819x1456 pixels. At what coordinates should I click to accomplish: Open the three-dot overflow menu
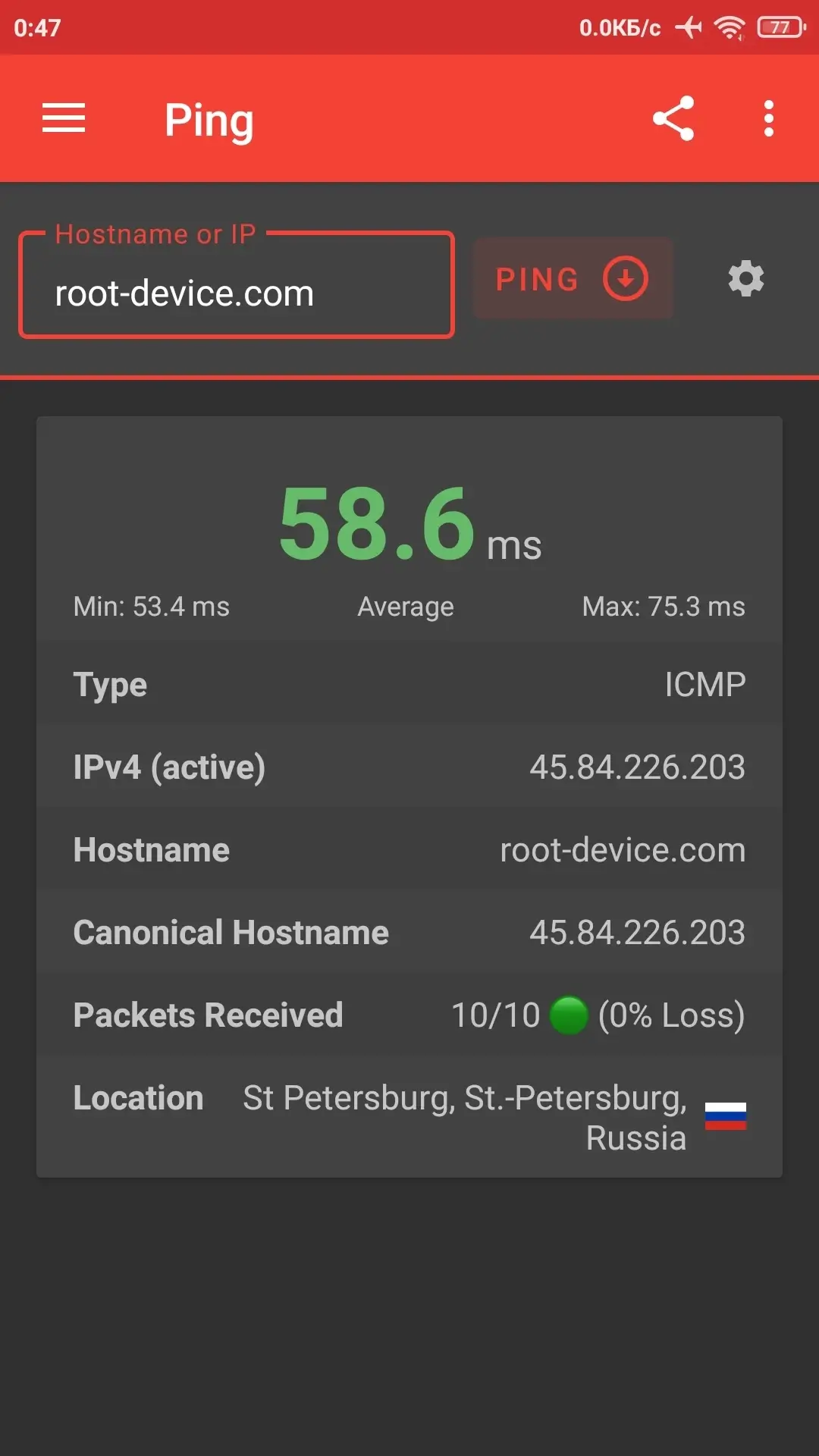pos(769,118)
